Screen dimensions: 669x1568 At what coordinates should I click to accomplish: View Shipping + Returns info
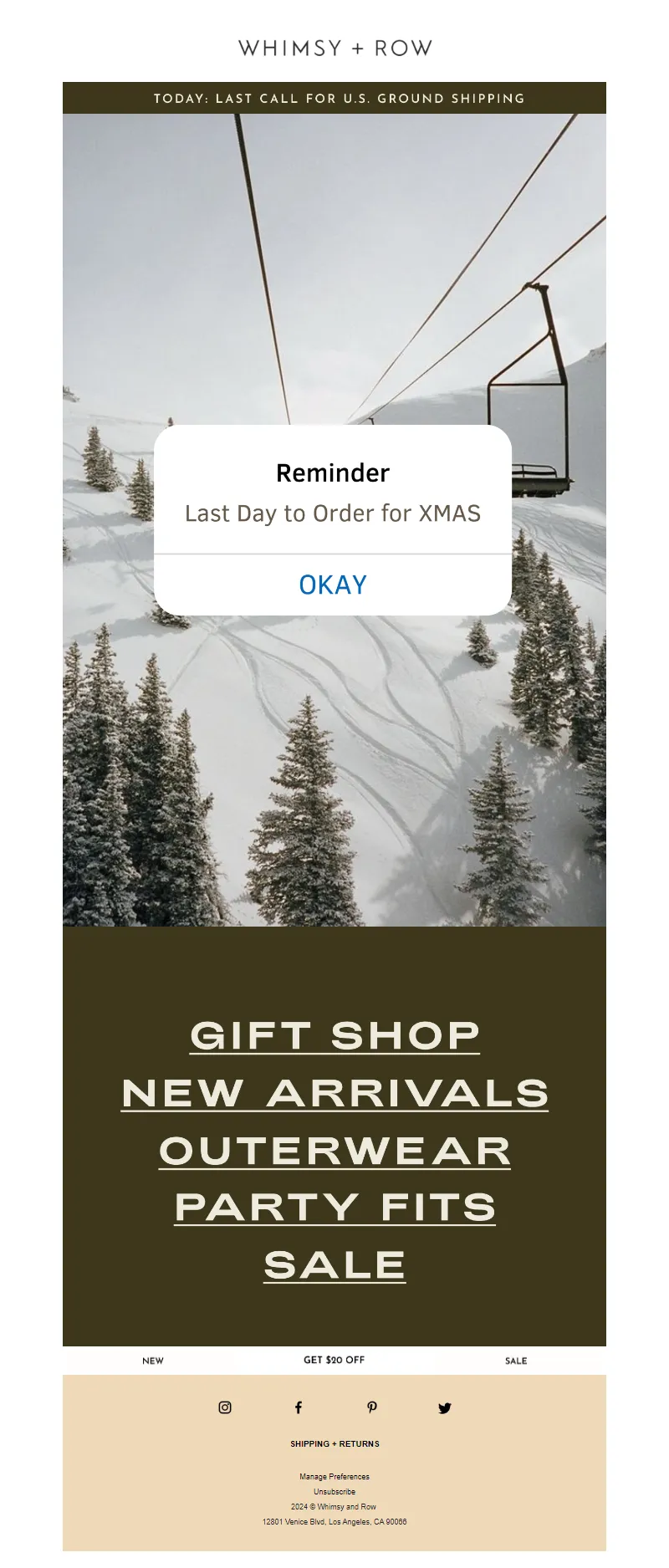(x=334, y=1443)
